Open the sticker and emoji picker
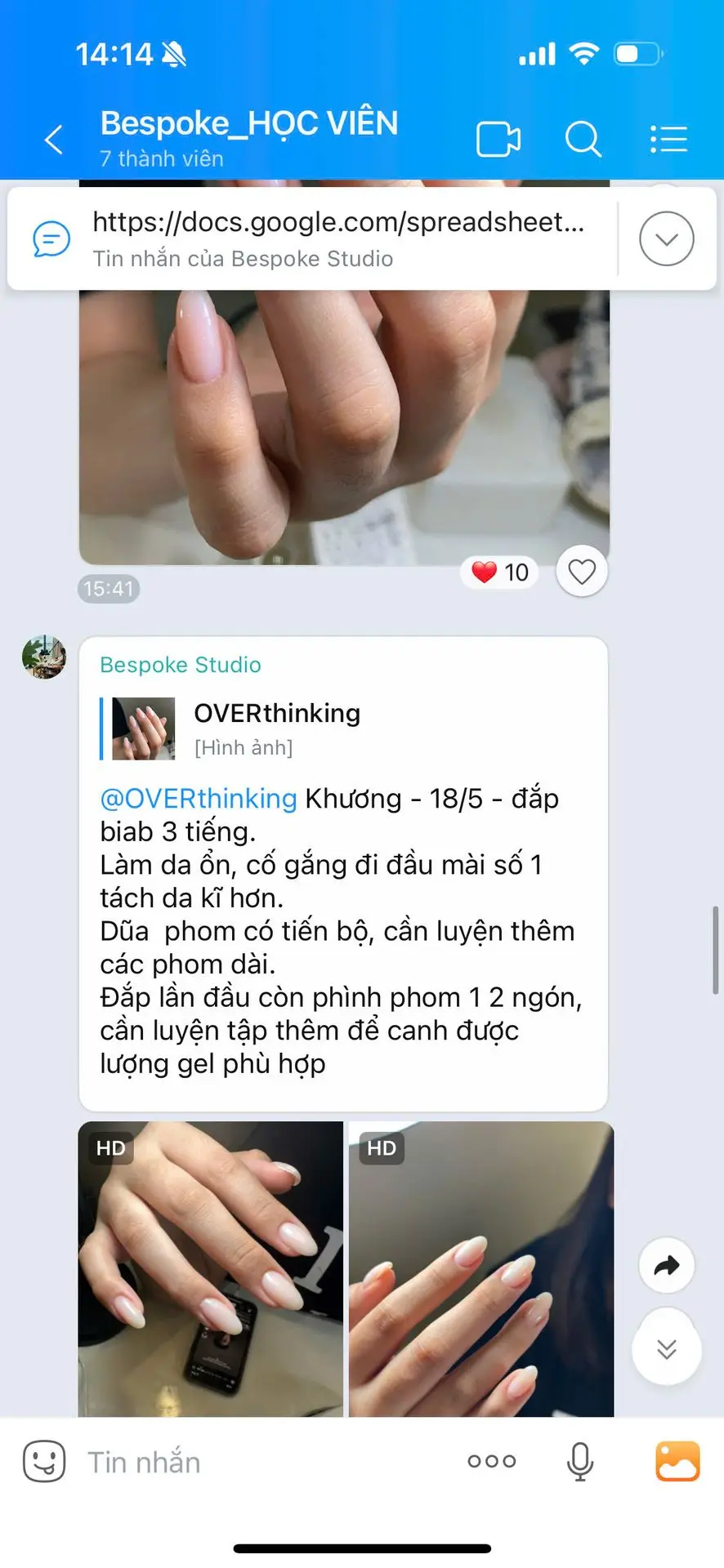The height and width of the screenshot is (1568, 724). click(x=44, y=1462)
